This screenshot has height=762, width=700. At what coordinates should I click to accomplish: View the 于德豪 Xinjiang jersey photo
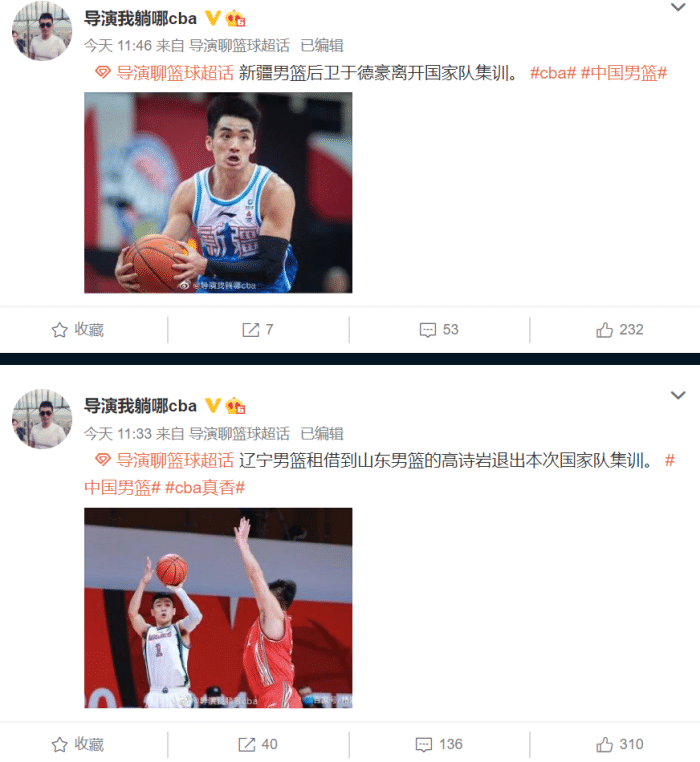pyautogui.click(x=218, y=193)
